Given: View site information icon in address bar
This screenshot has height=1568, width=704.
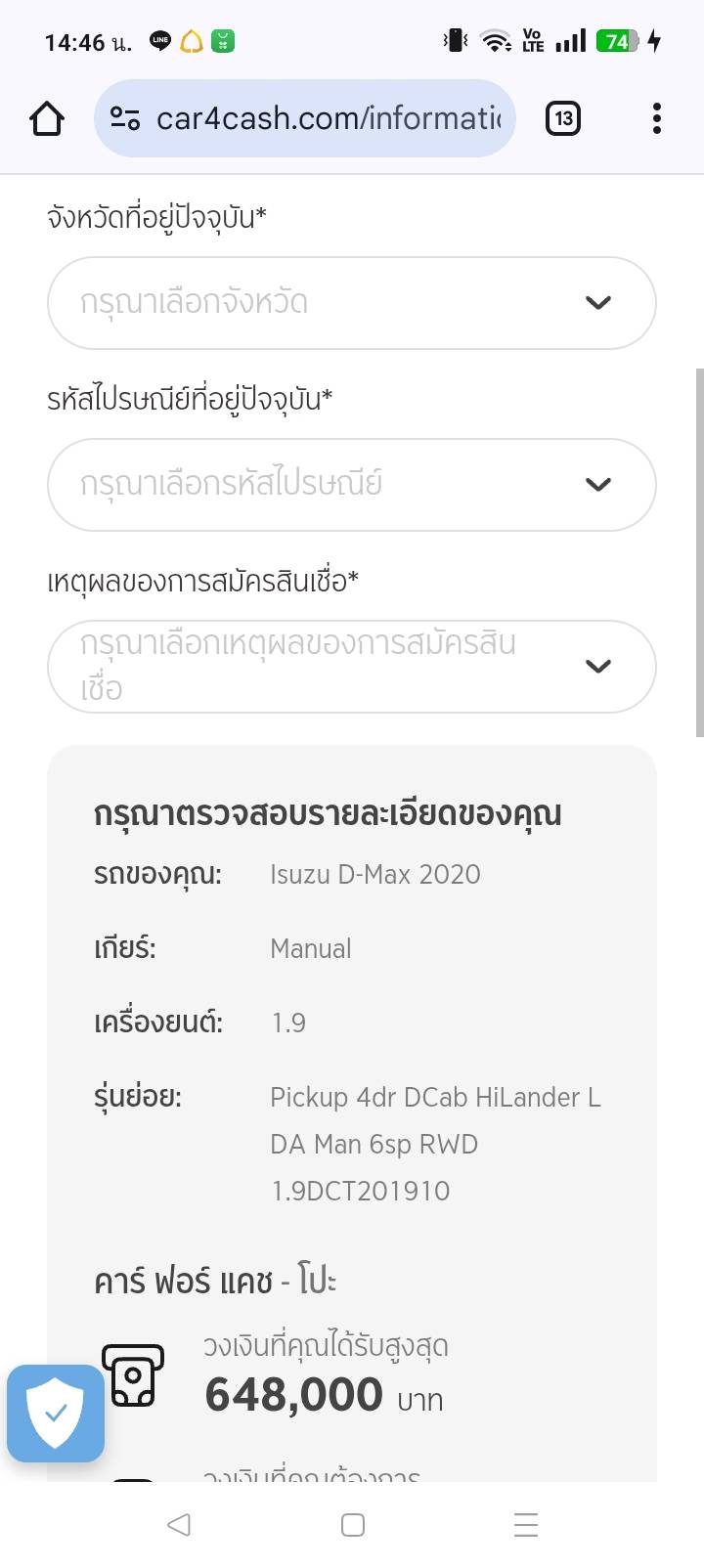Looking at the screenshot, I should 125,119.
